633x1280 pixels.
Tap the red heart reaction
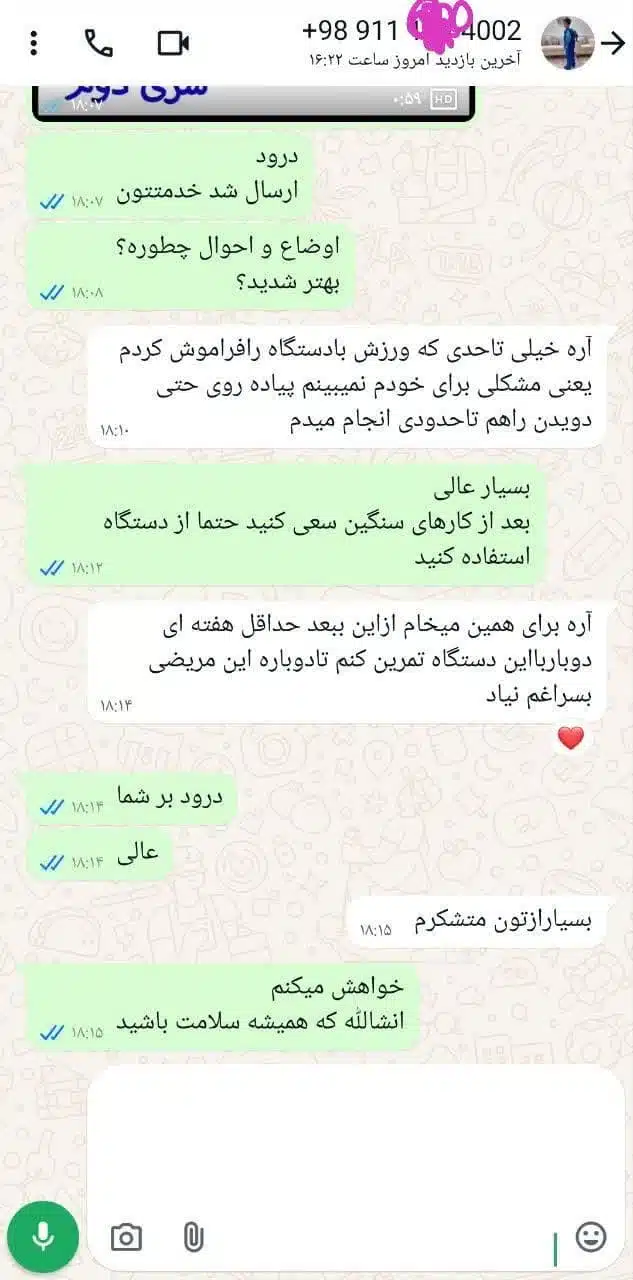[x=570, y=739]
